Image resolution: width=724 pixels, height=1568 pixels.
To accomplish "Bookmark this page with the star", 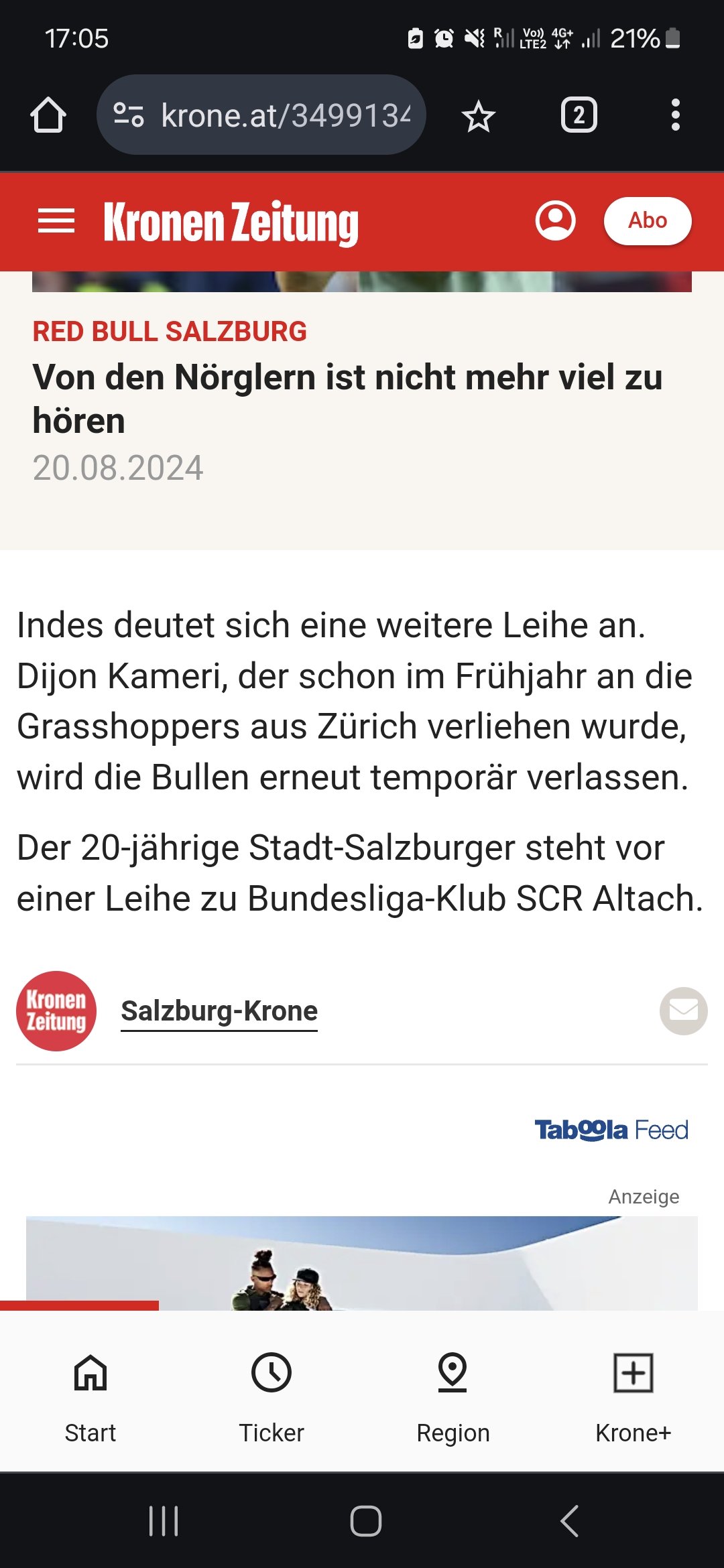I will (479, 116).
